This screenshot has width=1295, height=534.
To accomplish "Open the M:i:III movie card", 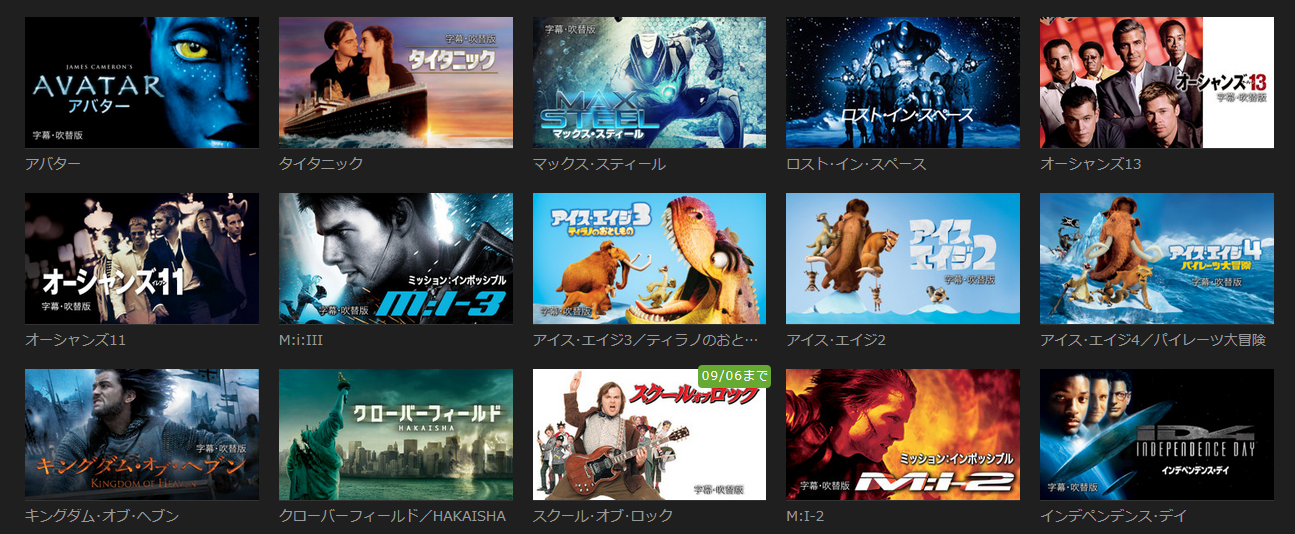I will (x=395, y=259).
